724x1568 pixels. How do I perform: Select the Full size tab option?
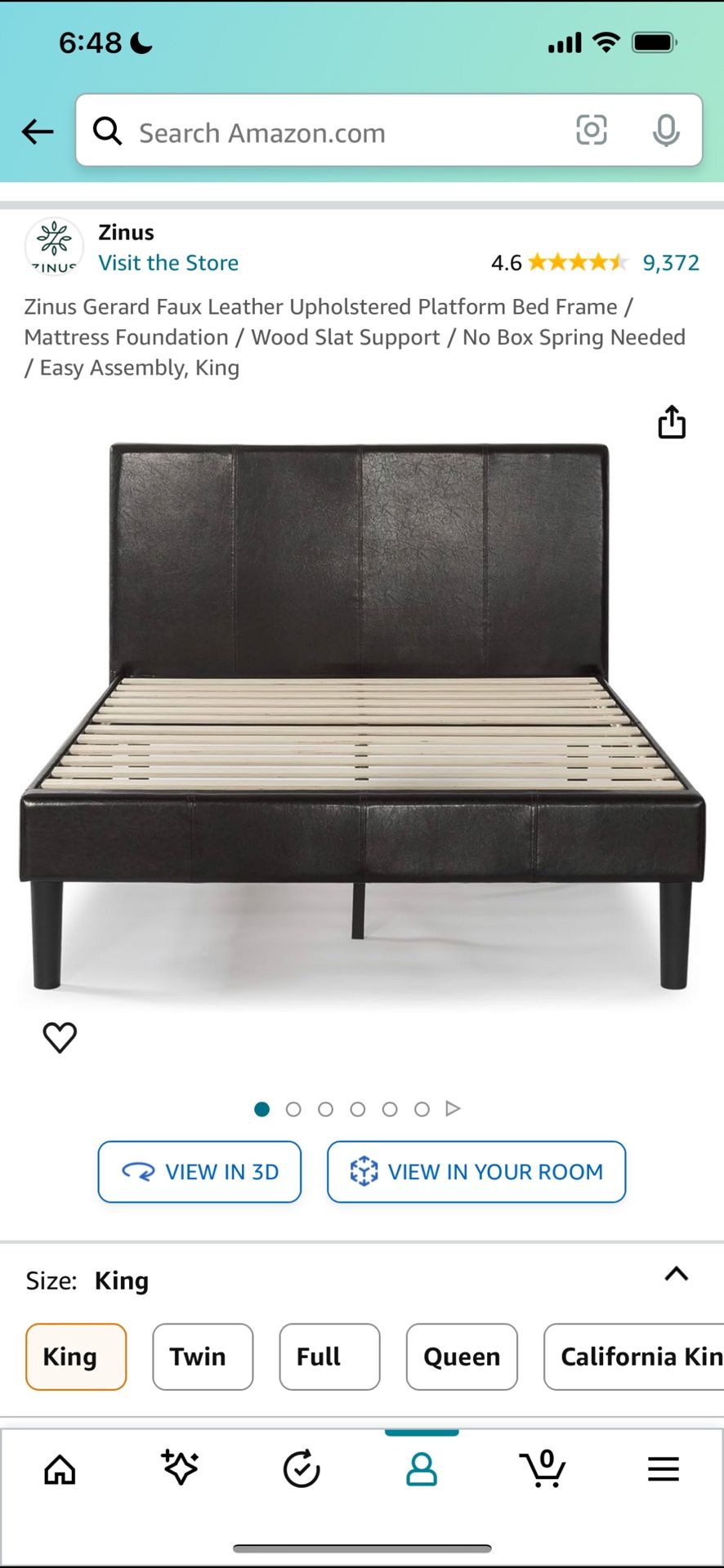[x=329, y=1356]
